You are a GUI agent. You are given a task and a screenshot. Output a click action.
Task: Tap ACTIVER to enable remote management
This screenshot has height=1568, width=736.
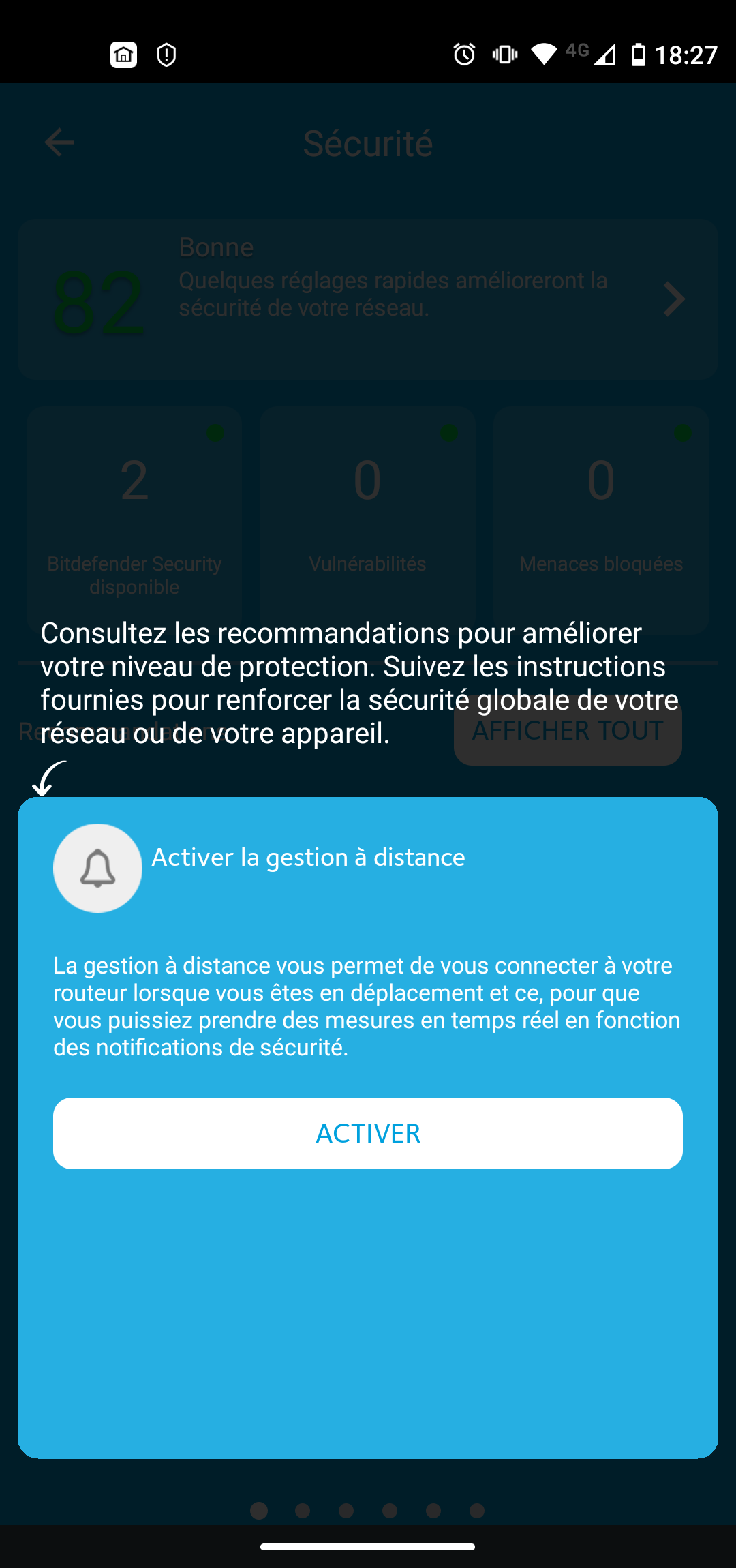point(368,1133)
